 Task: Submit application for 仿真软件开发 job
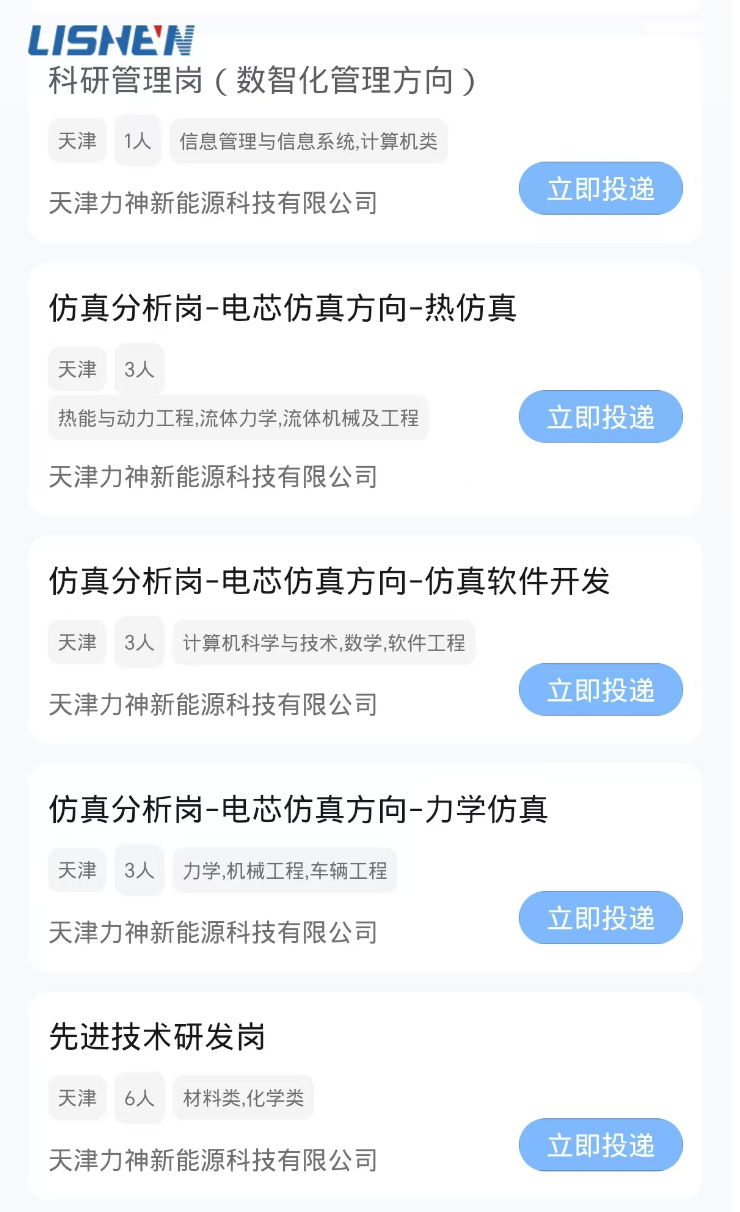600,689
